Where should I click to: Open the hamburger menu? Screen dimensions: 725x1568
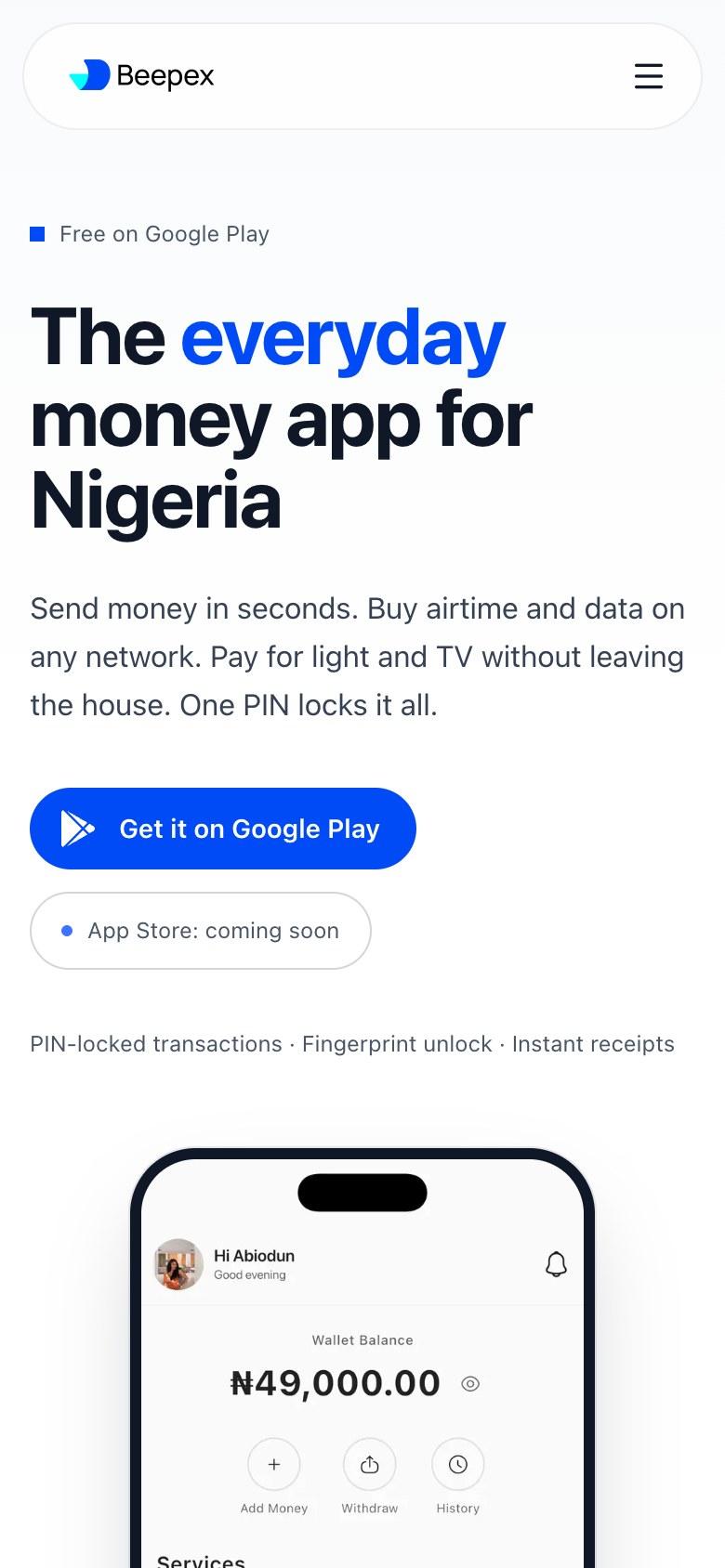click(x=649, y=76)
